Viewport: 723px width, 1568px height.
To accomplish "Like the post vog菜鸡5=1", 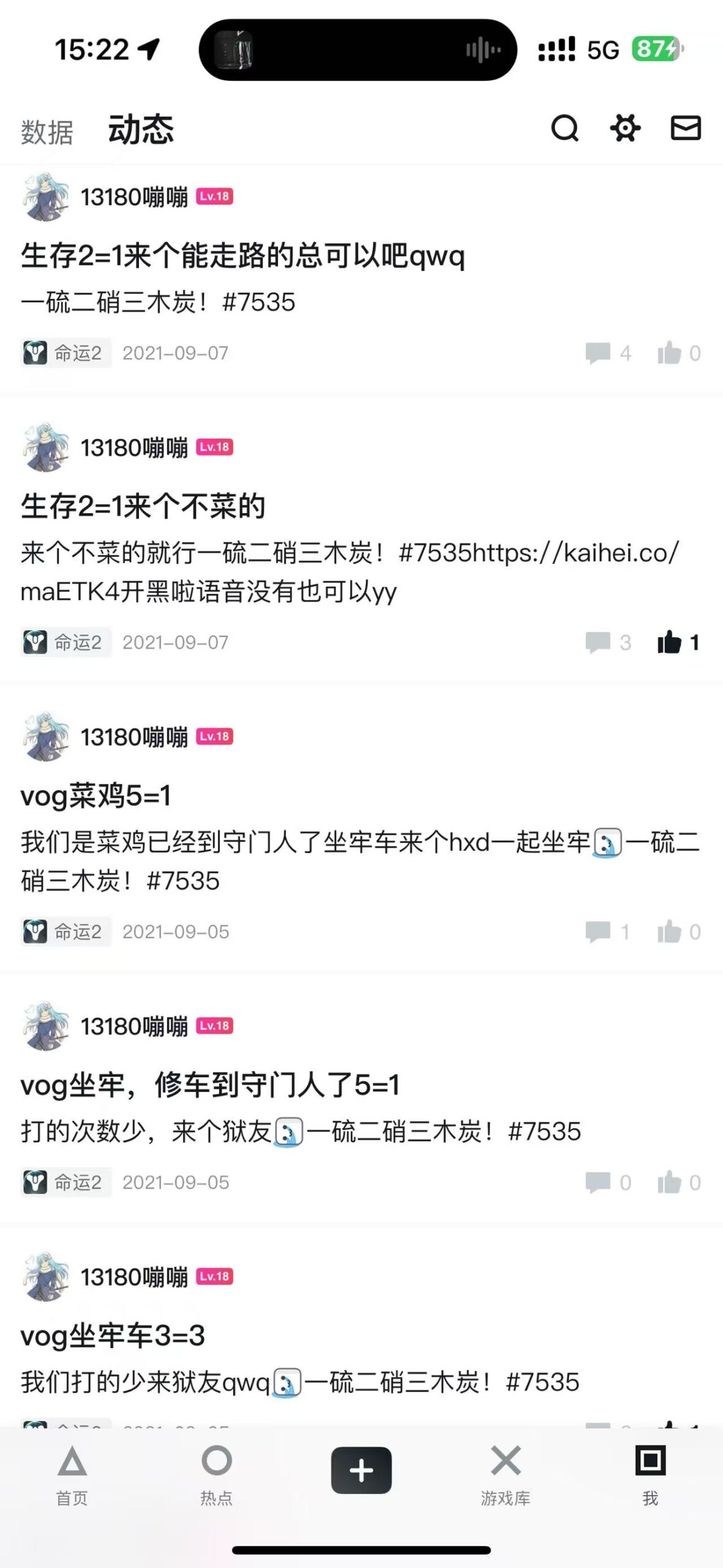I will click(x=678, y=932).
